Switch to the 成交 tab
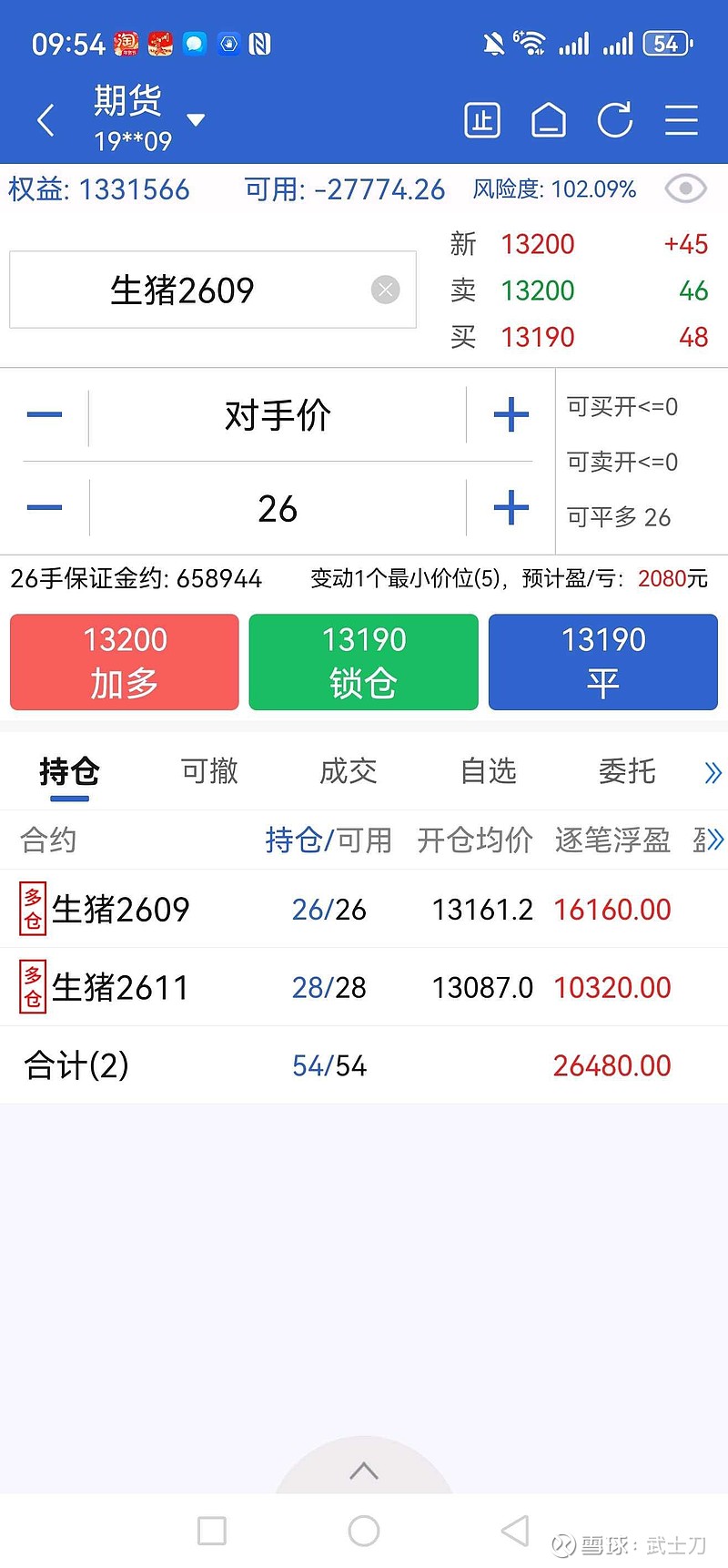The width and height of the screenshot is (728, 1568). (348, 771)
